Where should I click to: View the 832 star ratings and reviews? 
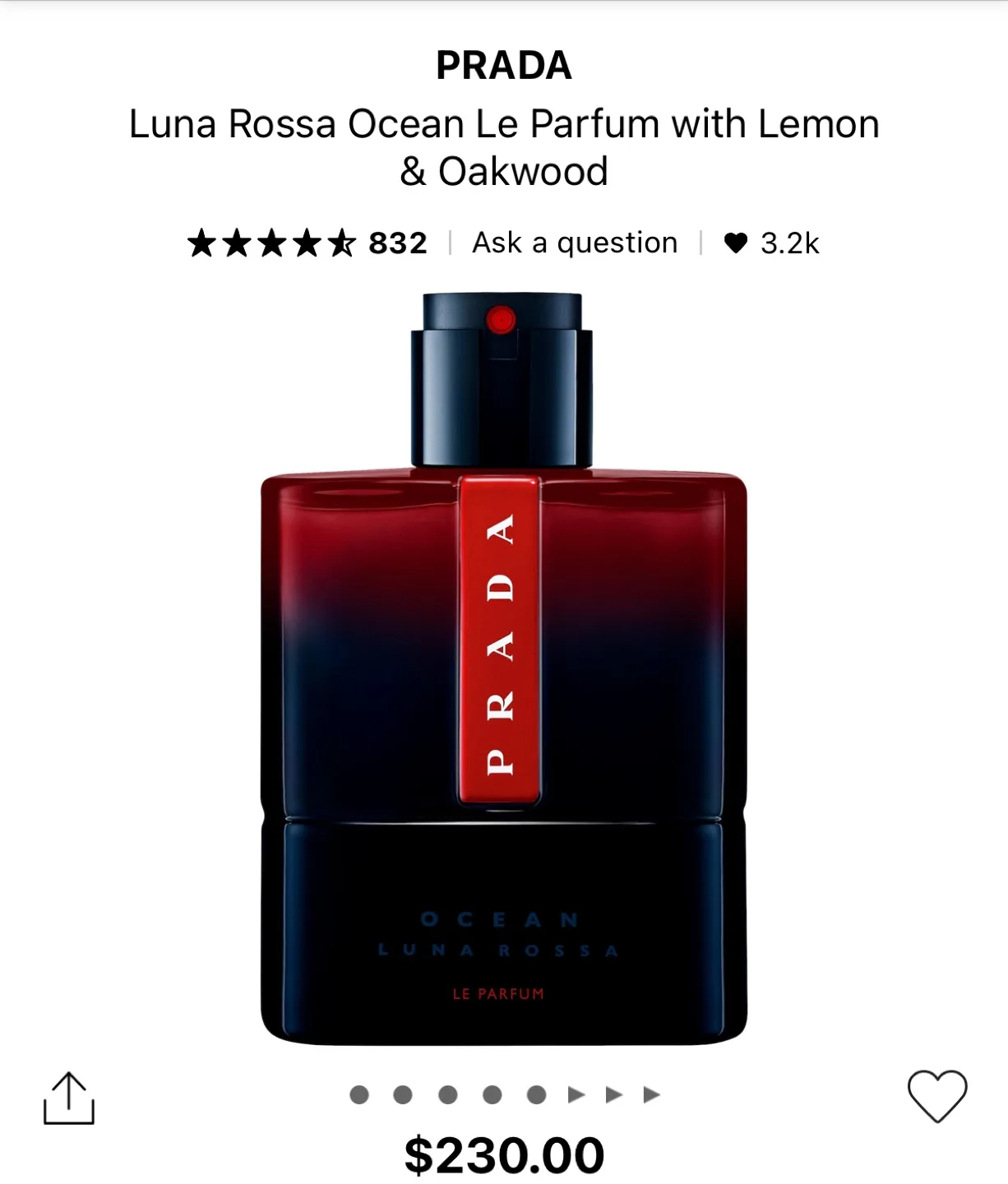307,243
